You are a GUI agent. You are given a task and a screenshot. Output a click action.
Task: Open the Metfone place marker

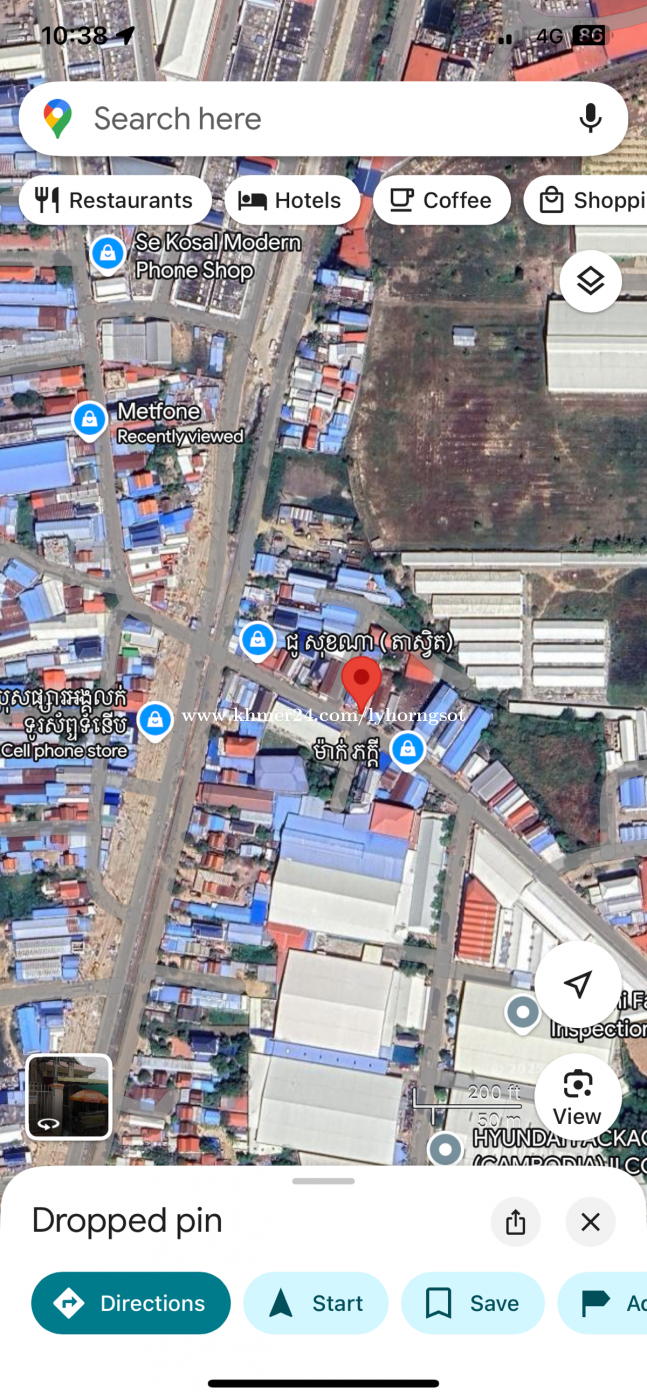click(90, 420)
